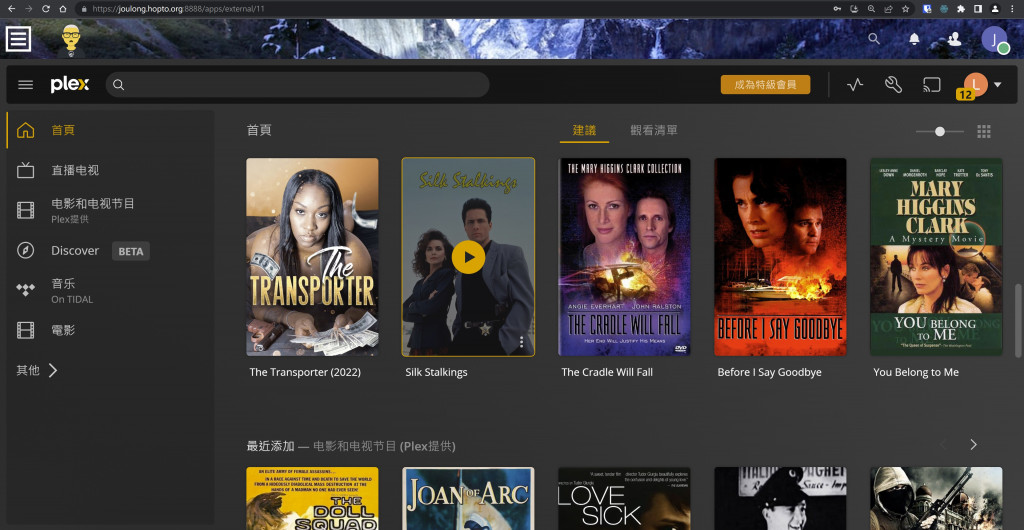Tap the cast screen icon
Viewport: 1024px width, 530px height.
tap(932, 85)
